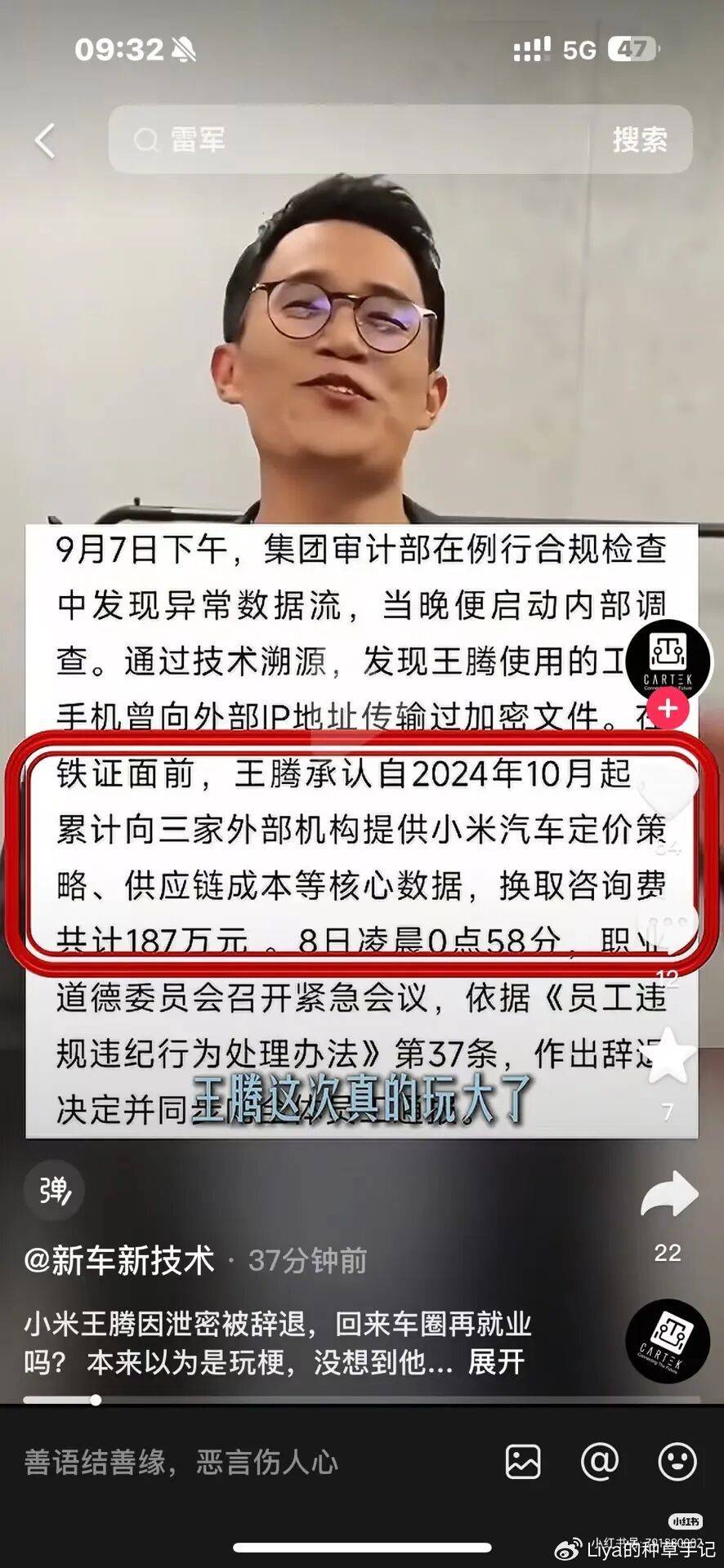Open the emoji picker
Screen dimensions: 724x1568
pos(677,1462)
